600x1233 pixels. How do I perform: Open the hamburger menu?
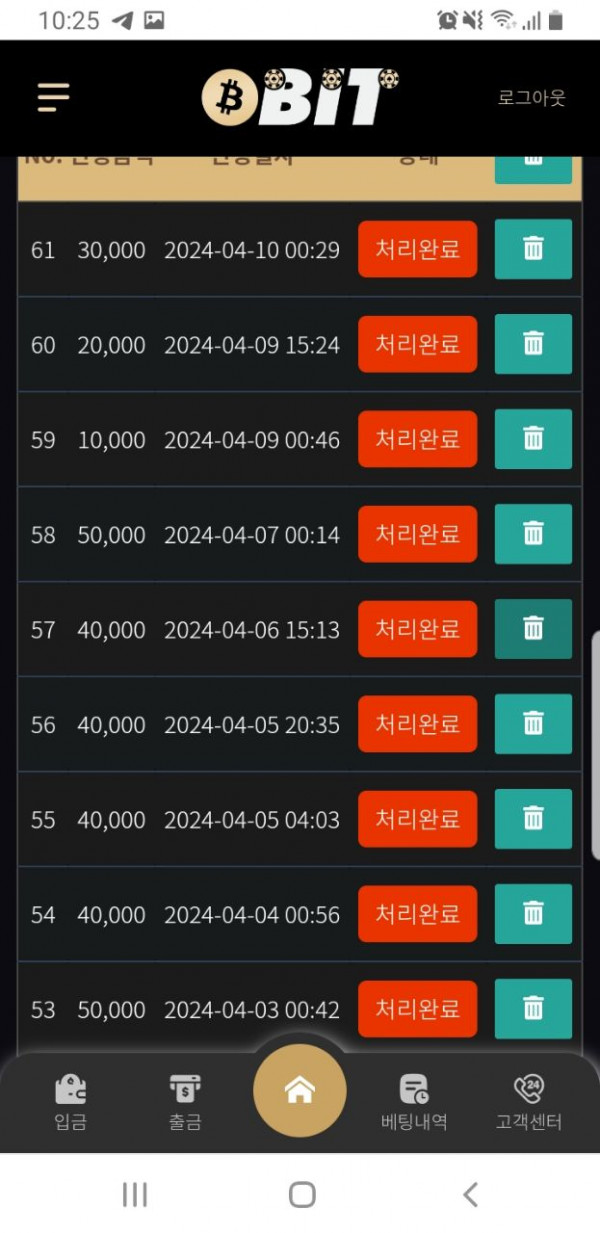[x=53, y=97]
